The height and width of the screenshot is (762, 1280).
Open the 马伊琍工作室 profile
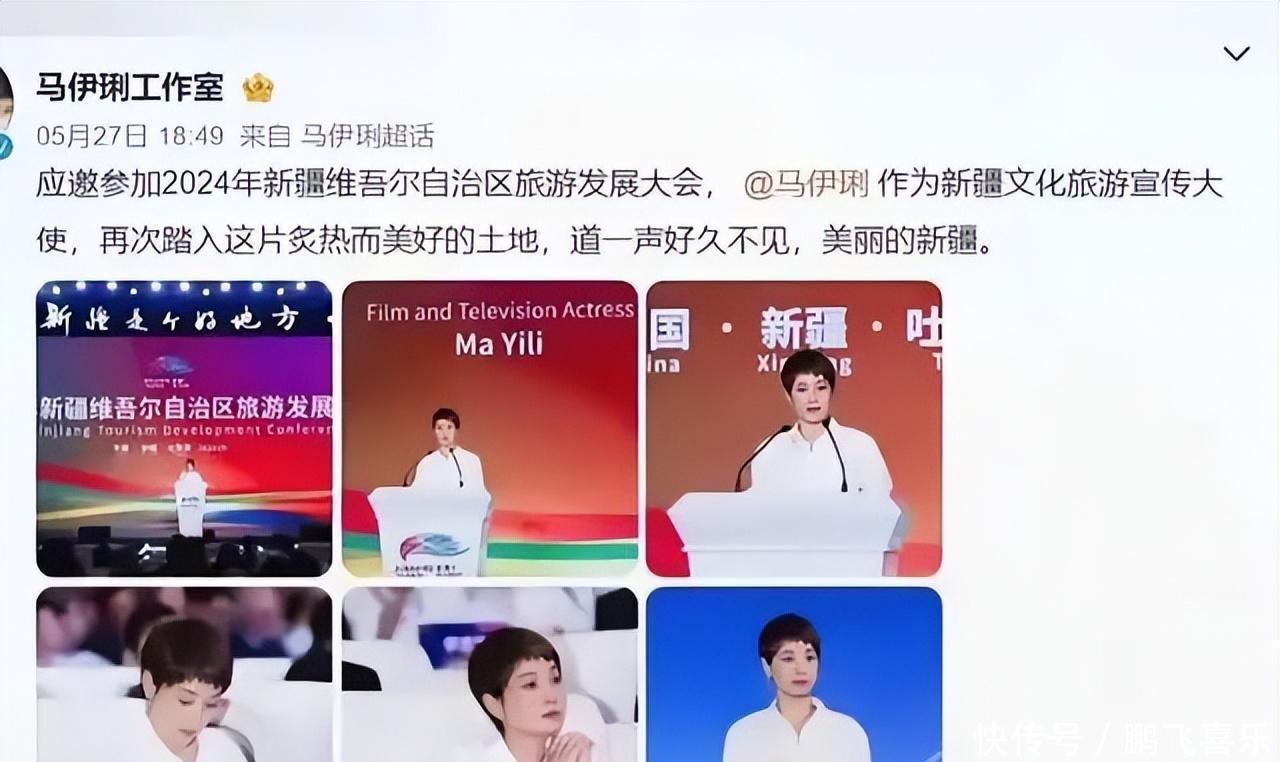point(130,87)
